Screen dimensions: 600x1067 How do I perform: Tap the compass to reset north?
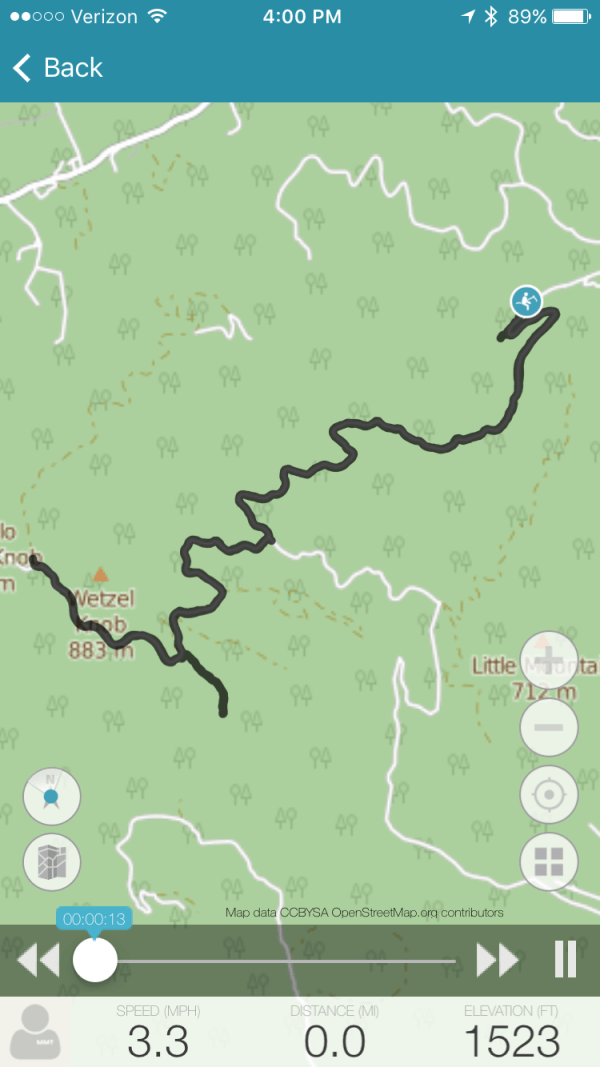(52, 796)
